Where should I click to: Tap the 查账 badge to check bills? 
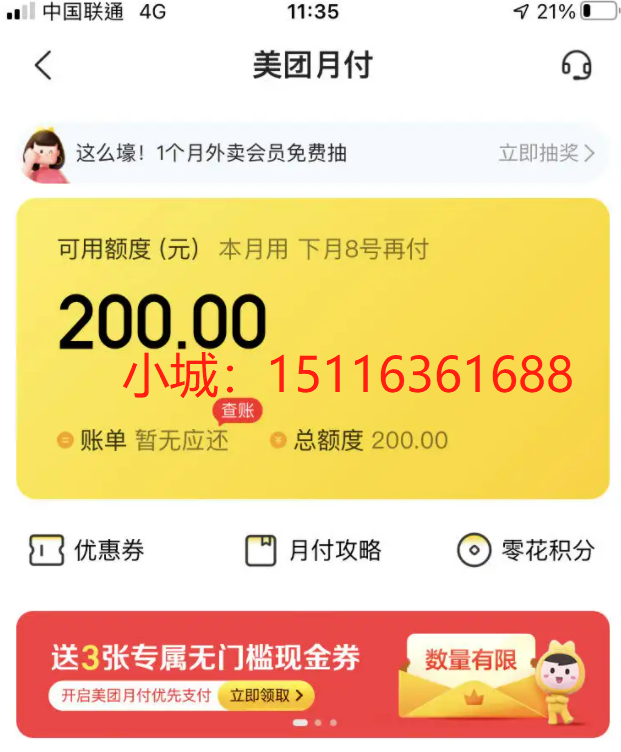click(x=237, y=409)
